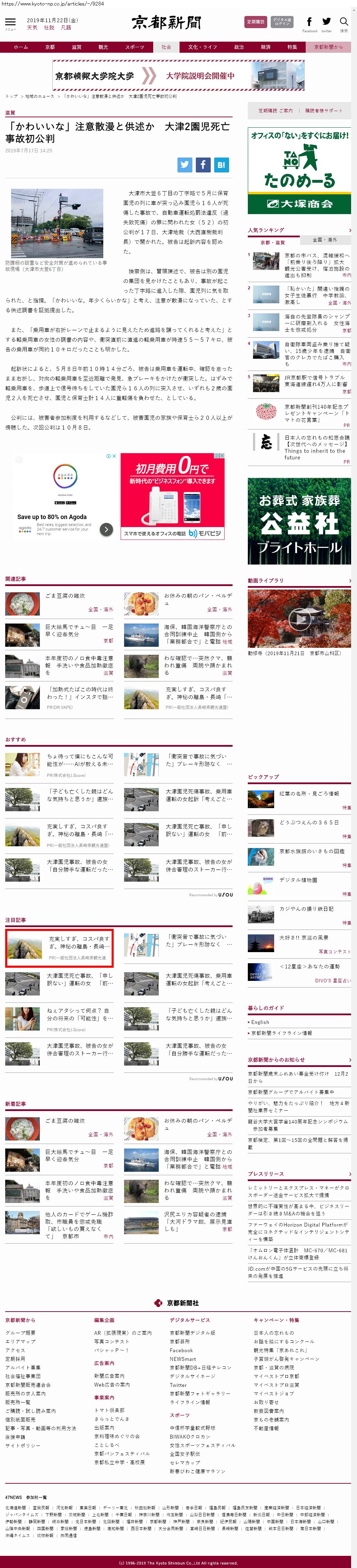The height and width of the screenshot is (1568, 357).
Task: Tap the arrow on Agoda ad
Action: (x=106, y=529)
